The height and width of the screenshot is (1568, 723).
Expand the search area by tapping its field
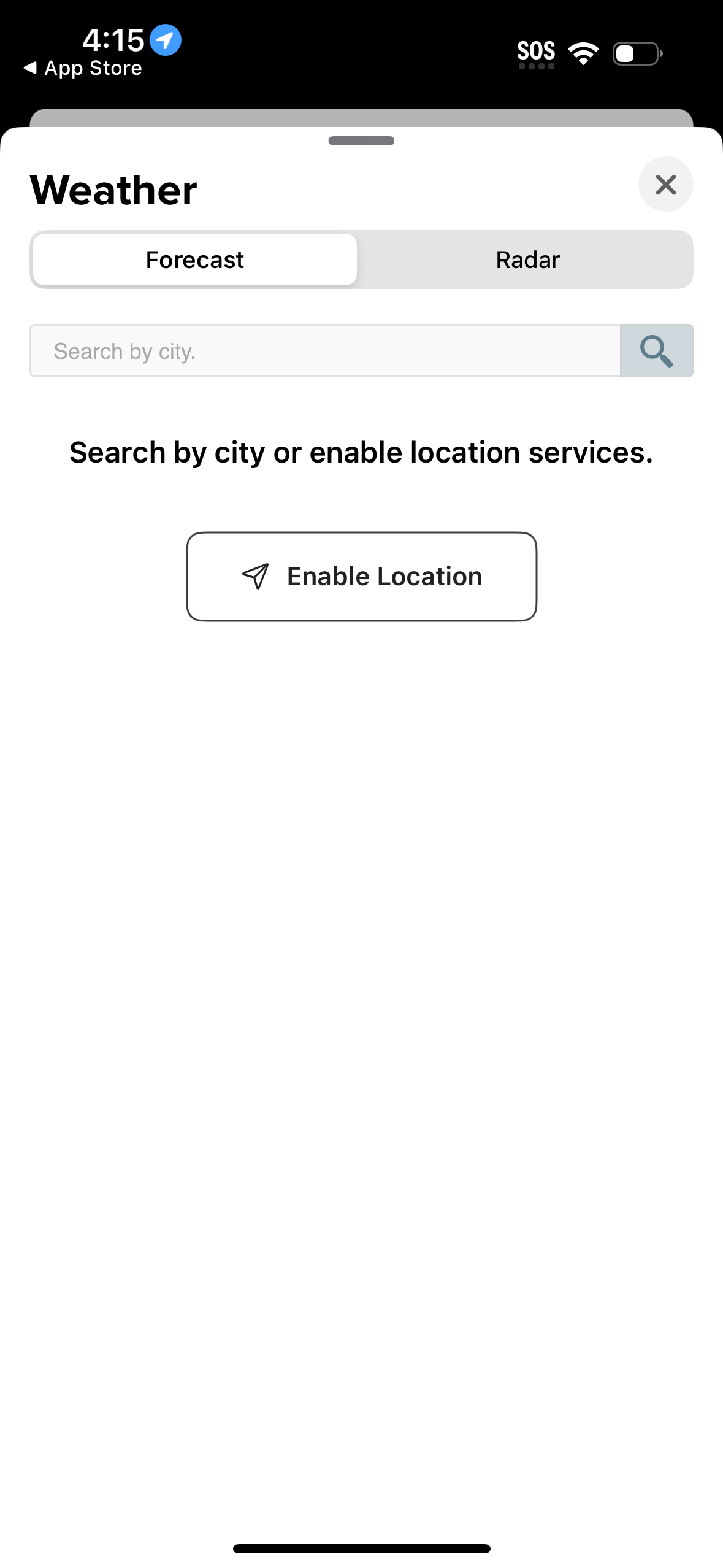point(325,350)
